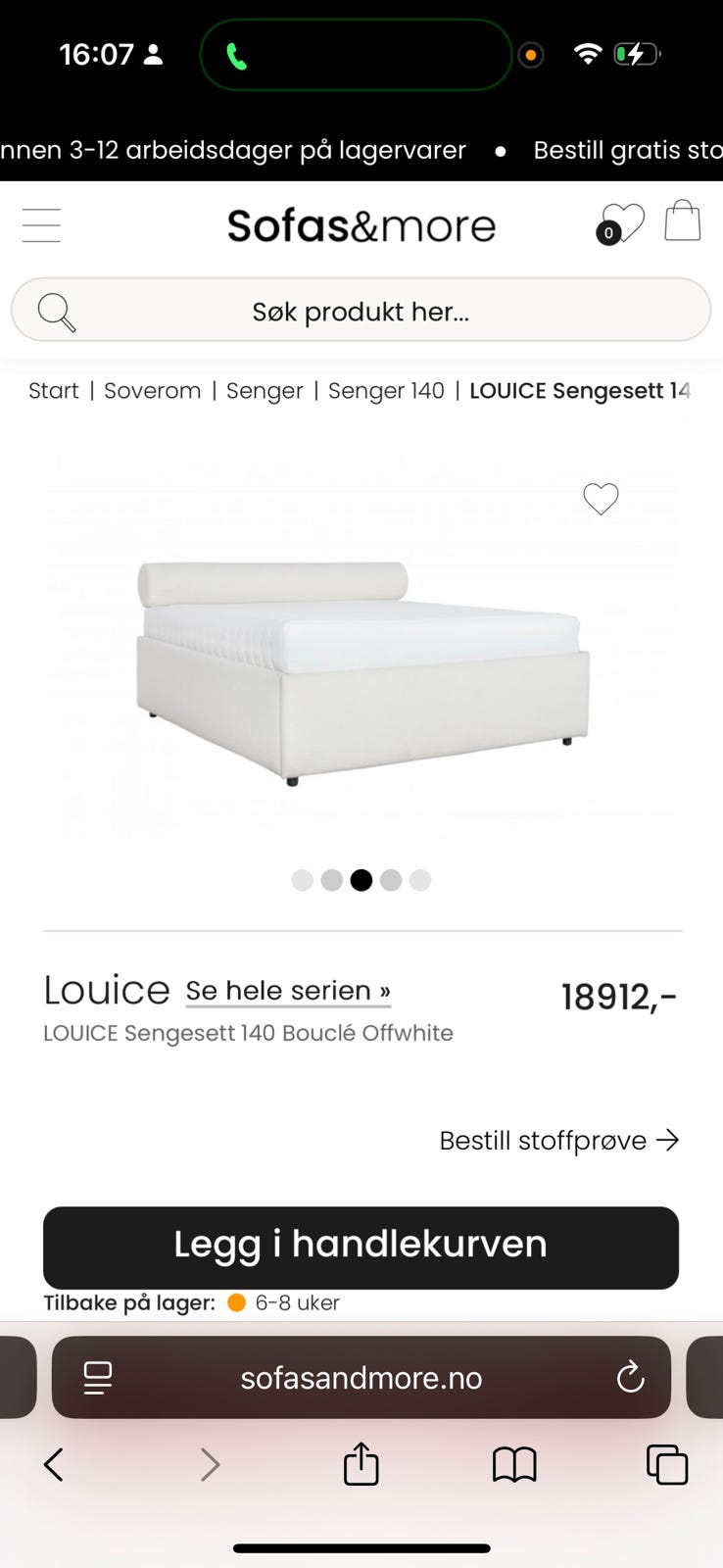Select the last carousel dot
Image resolution: width=723 pixels, height=1568 pixels.
click(x=420, y=879)
